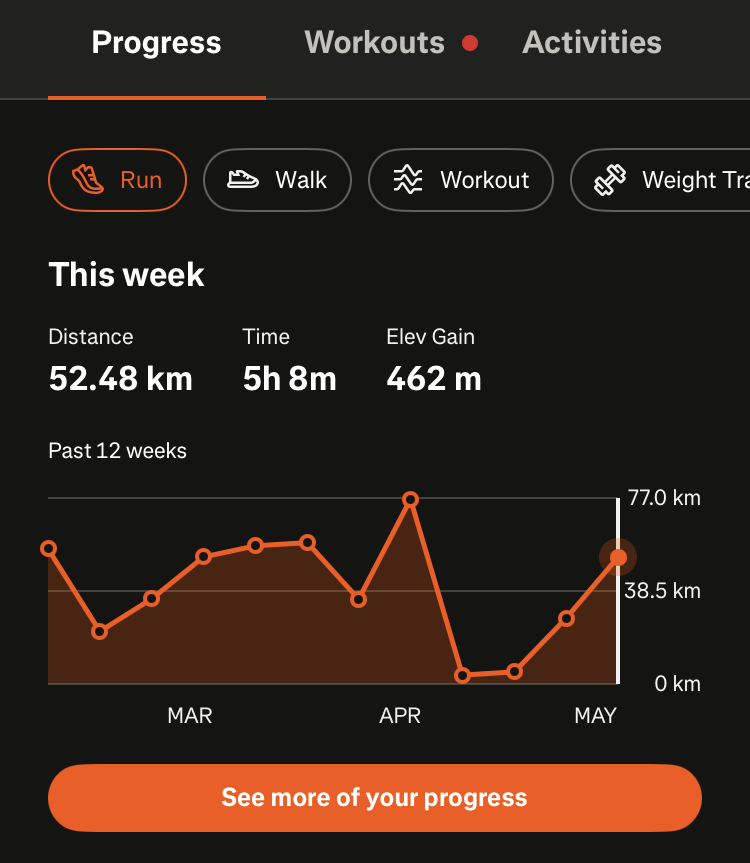The image size is (750, 863).
Task: Filter progress by Walk
Action: tap(277, 180)
